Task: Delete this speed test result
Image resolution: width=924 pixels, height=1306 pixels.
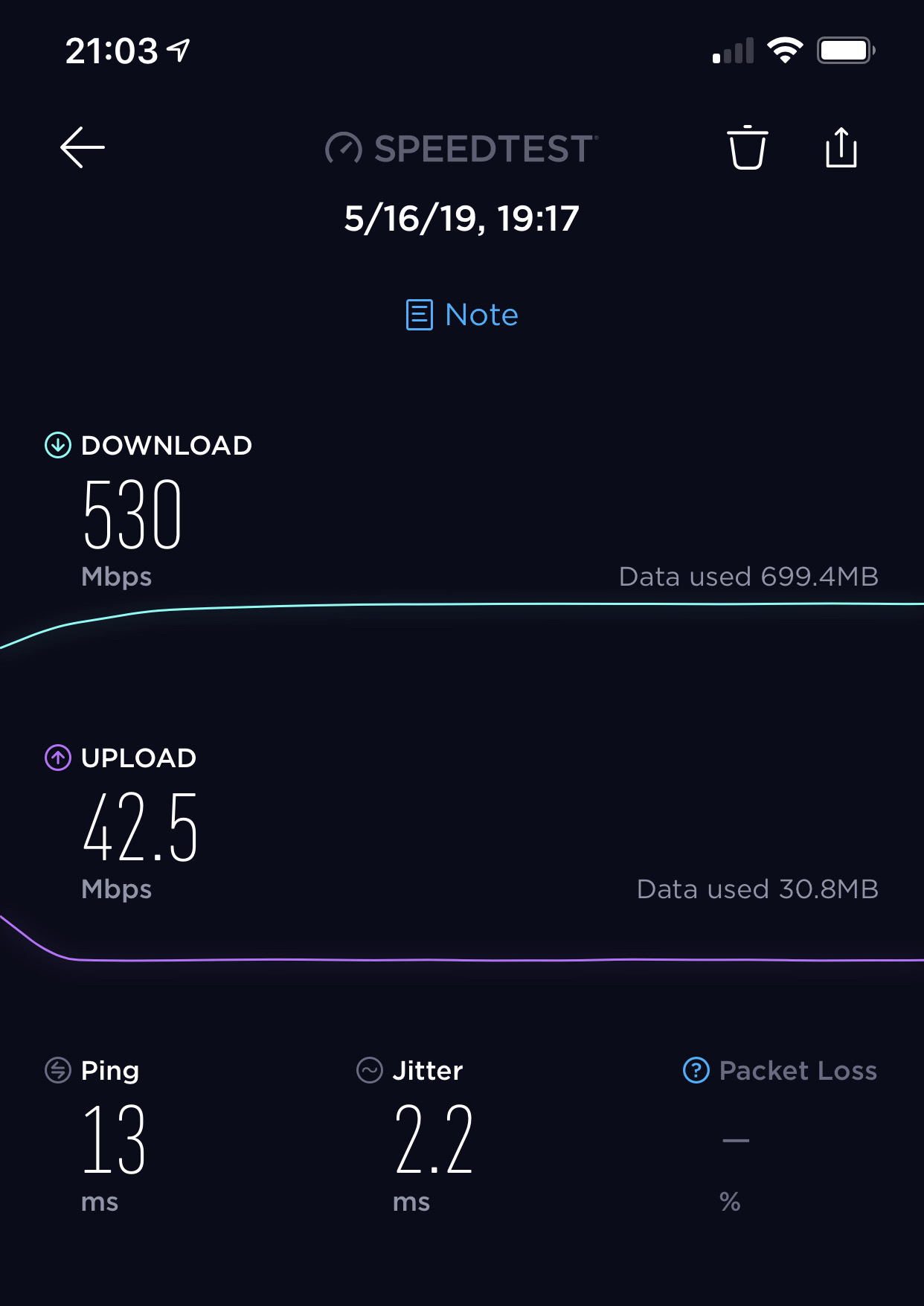Action: (x=747, y=148)
